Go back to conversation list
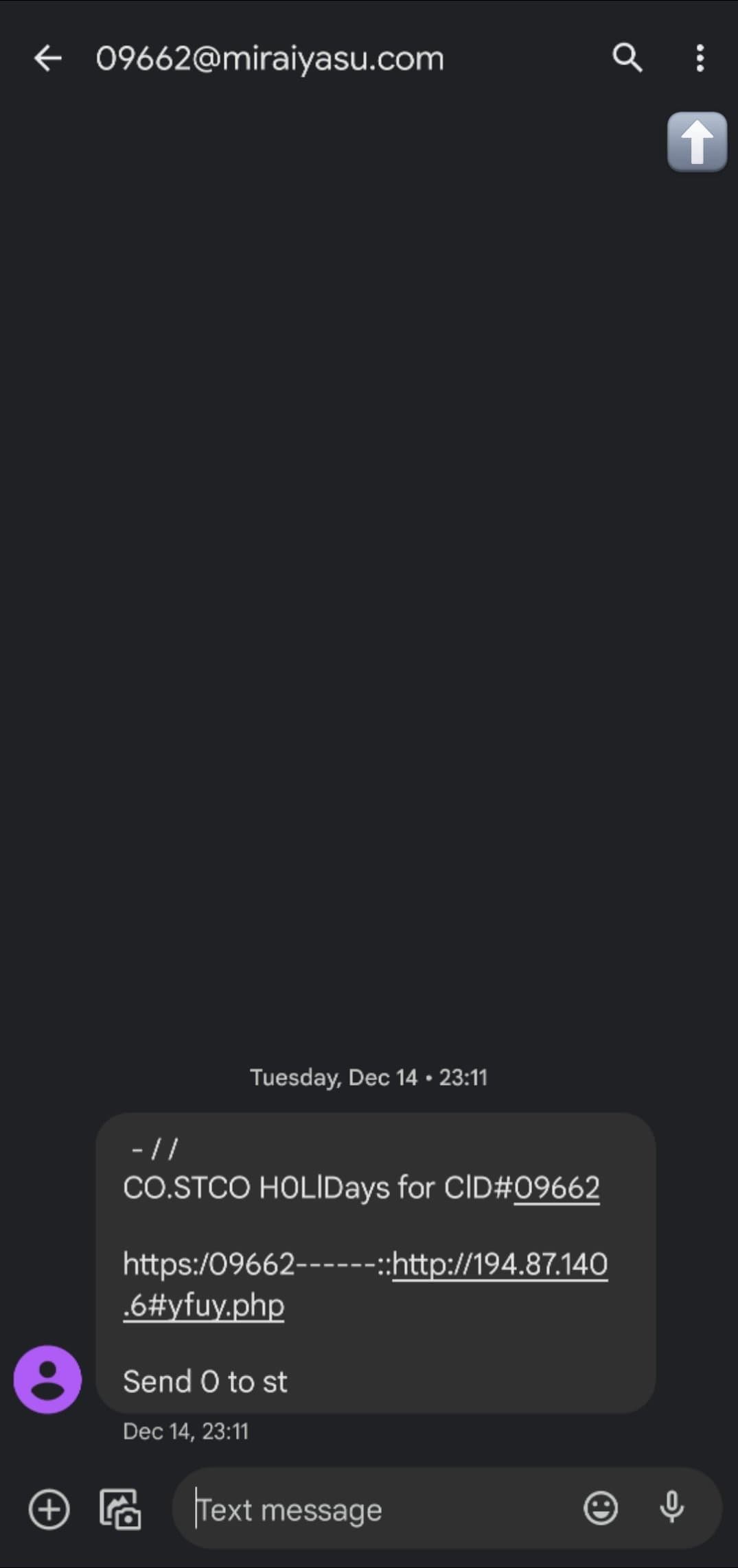This screenshot has width=738, height=1568. [x=47, y=58]
